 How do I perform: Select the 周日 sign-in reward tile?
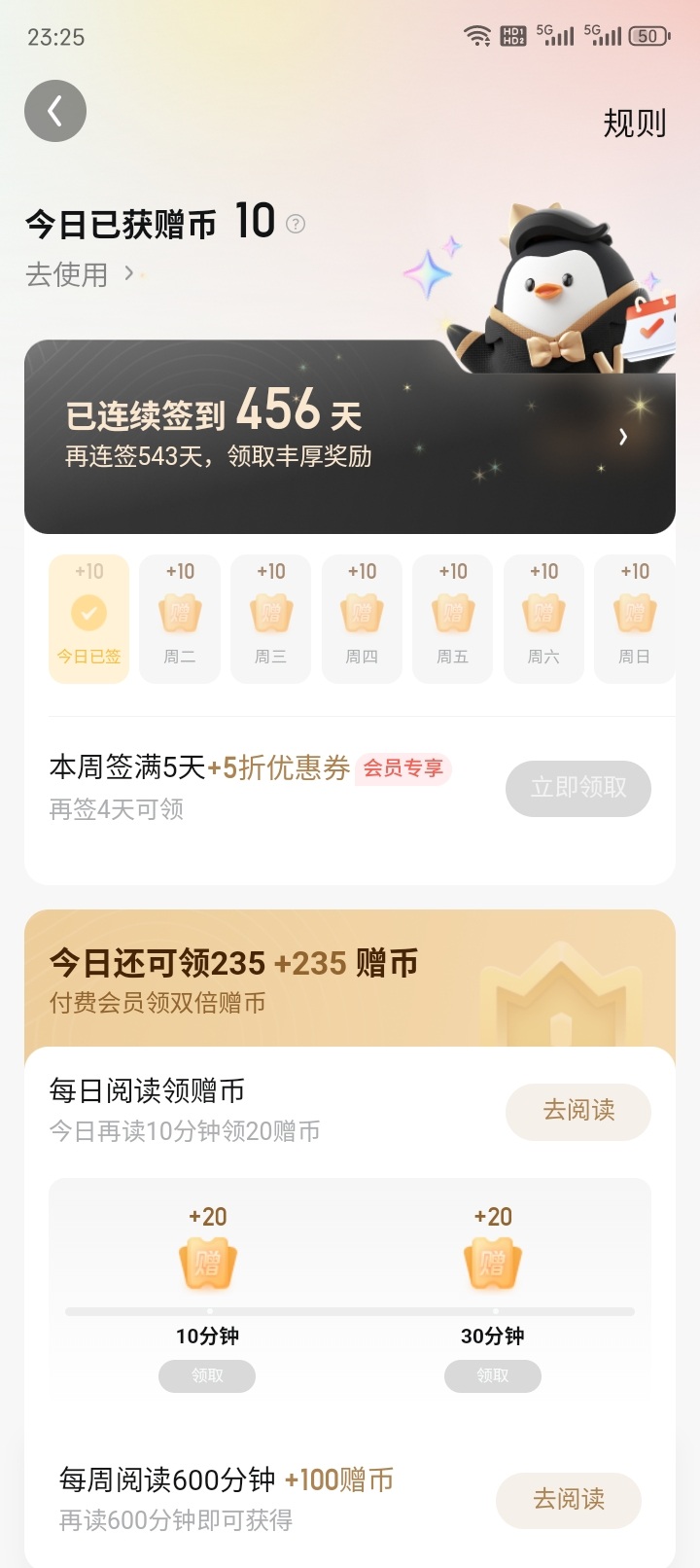click(x=634, y=619)
